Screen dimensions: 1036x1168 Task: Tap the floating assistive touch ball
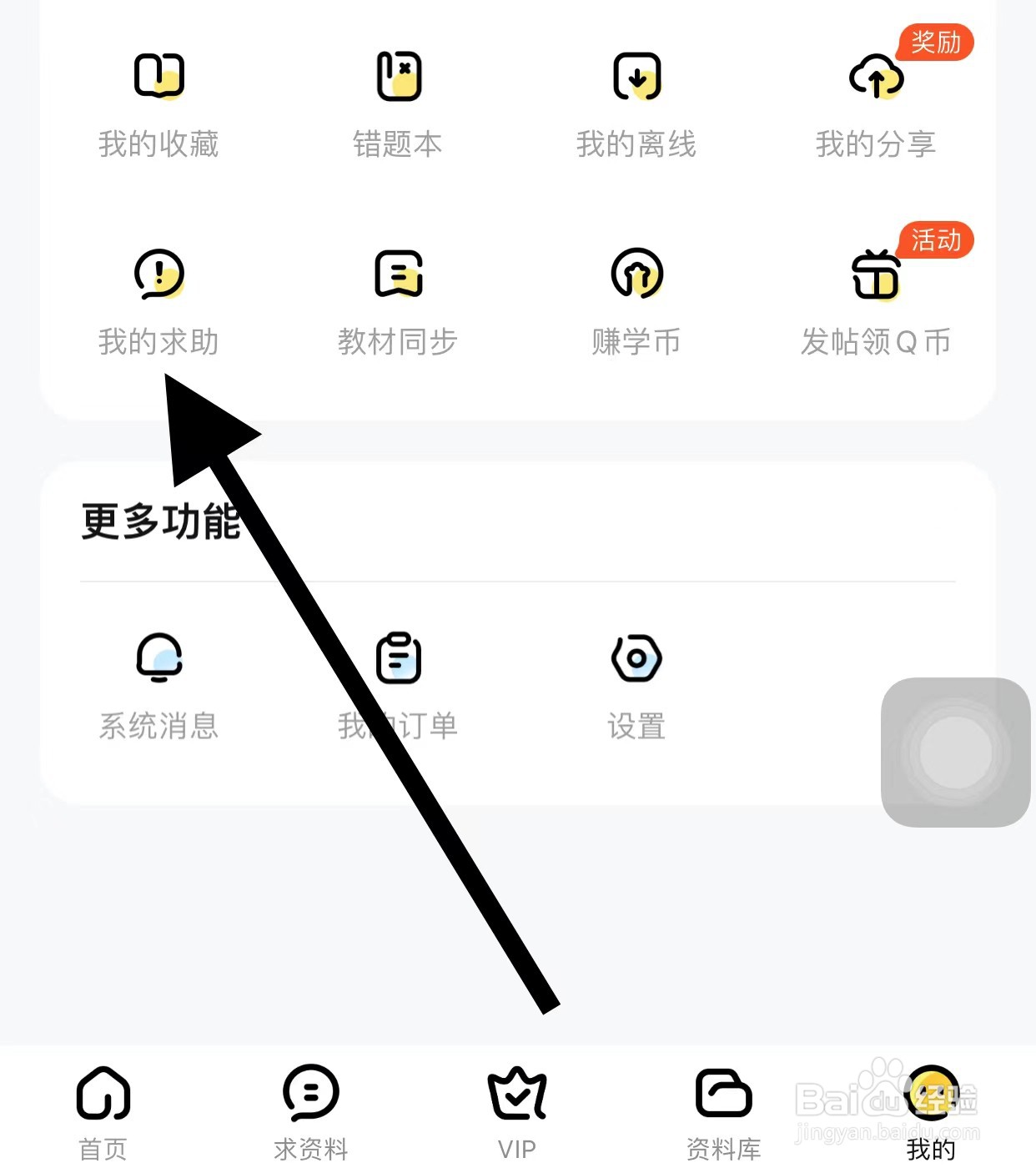953,753
